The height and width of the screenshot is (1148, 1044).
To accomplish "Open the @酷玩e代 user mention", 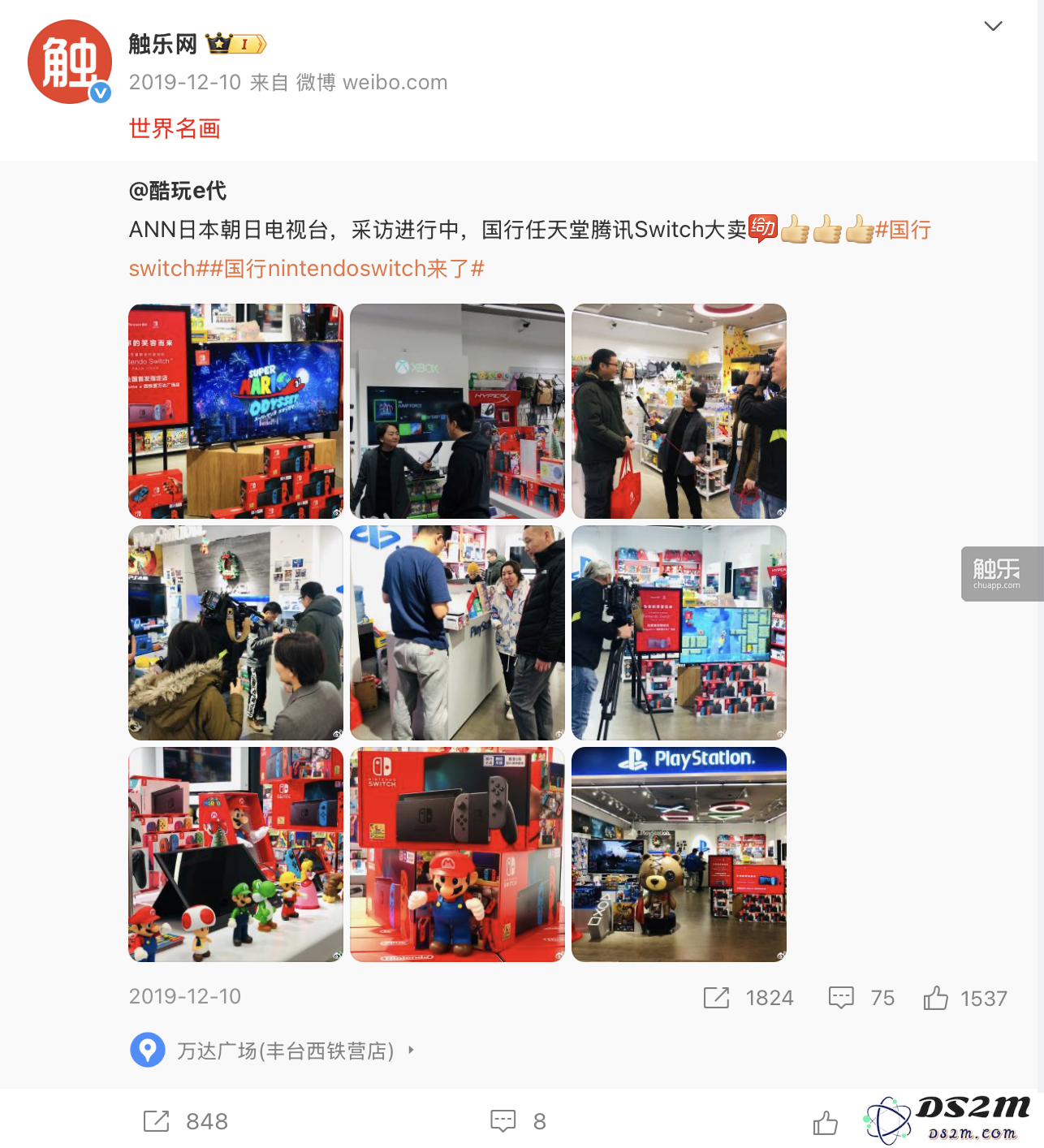I will tap(177, 191).
